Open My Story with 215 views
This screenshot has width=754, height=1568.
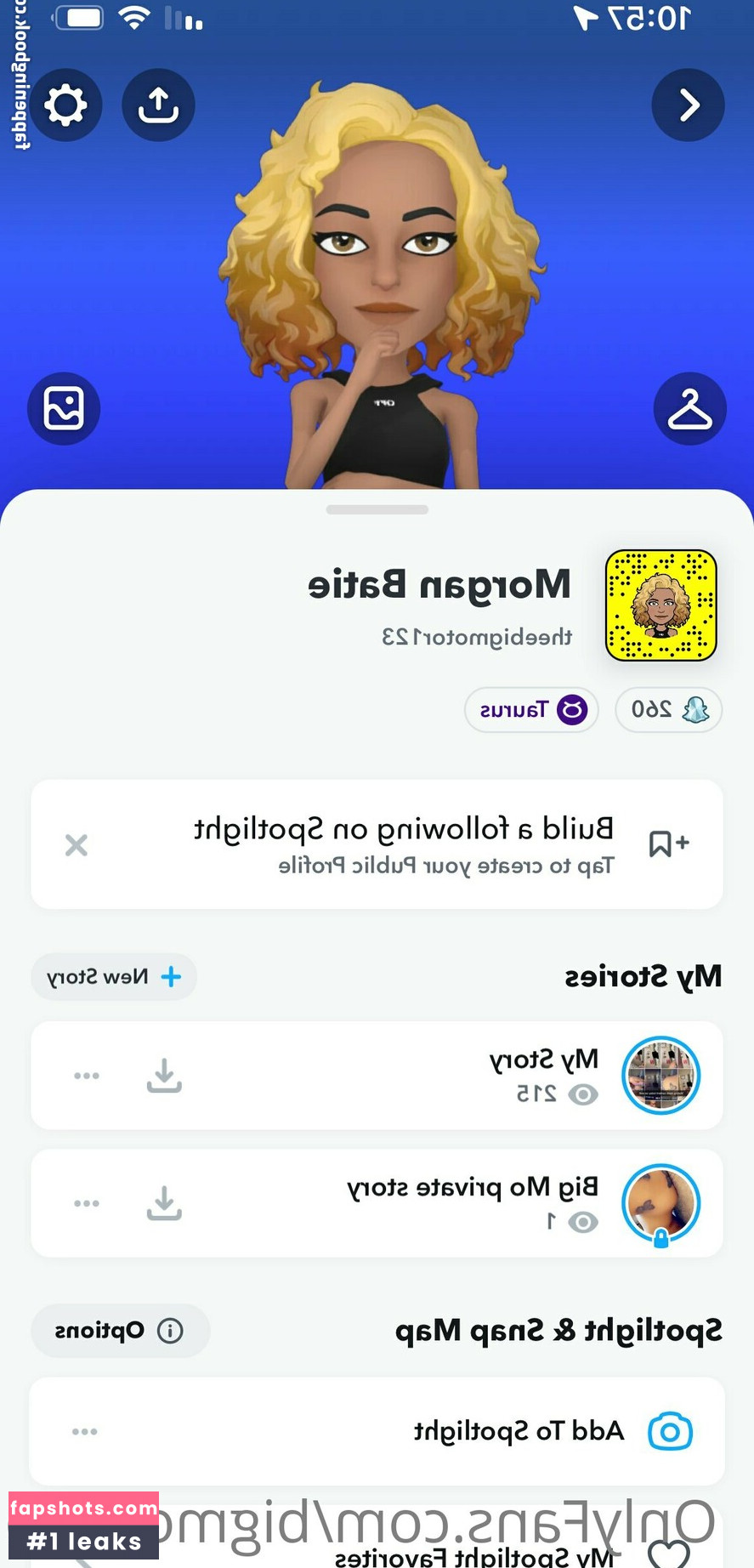pyautogui.click(x=544, y=1075)
